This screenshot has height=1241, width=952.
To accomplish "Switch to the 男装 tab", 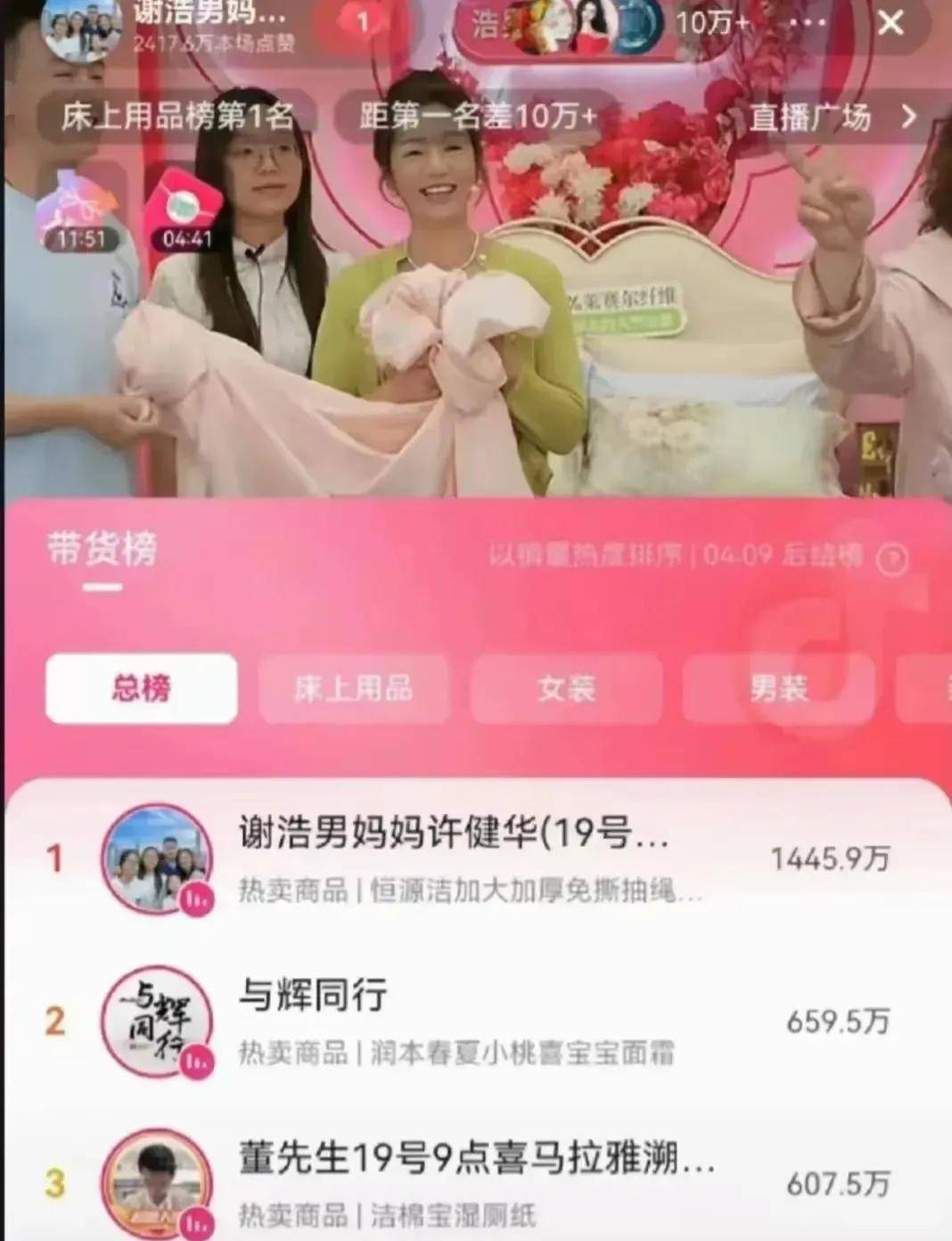I will pyautogui.click(x=778, y=688).
